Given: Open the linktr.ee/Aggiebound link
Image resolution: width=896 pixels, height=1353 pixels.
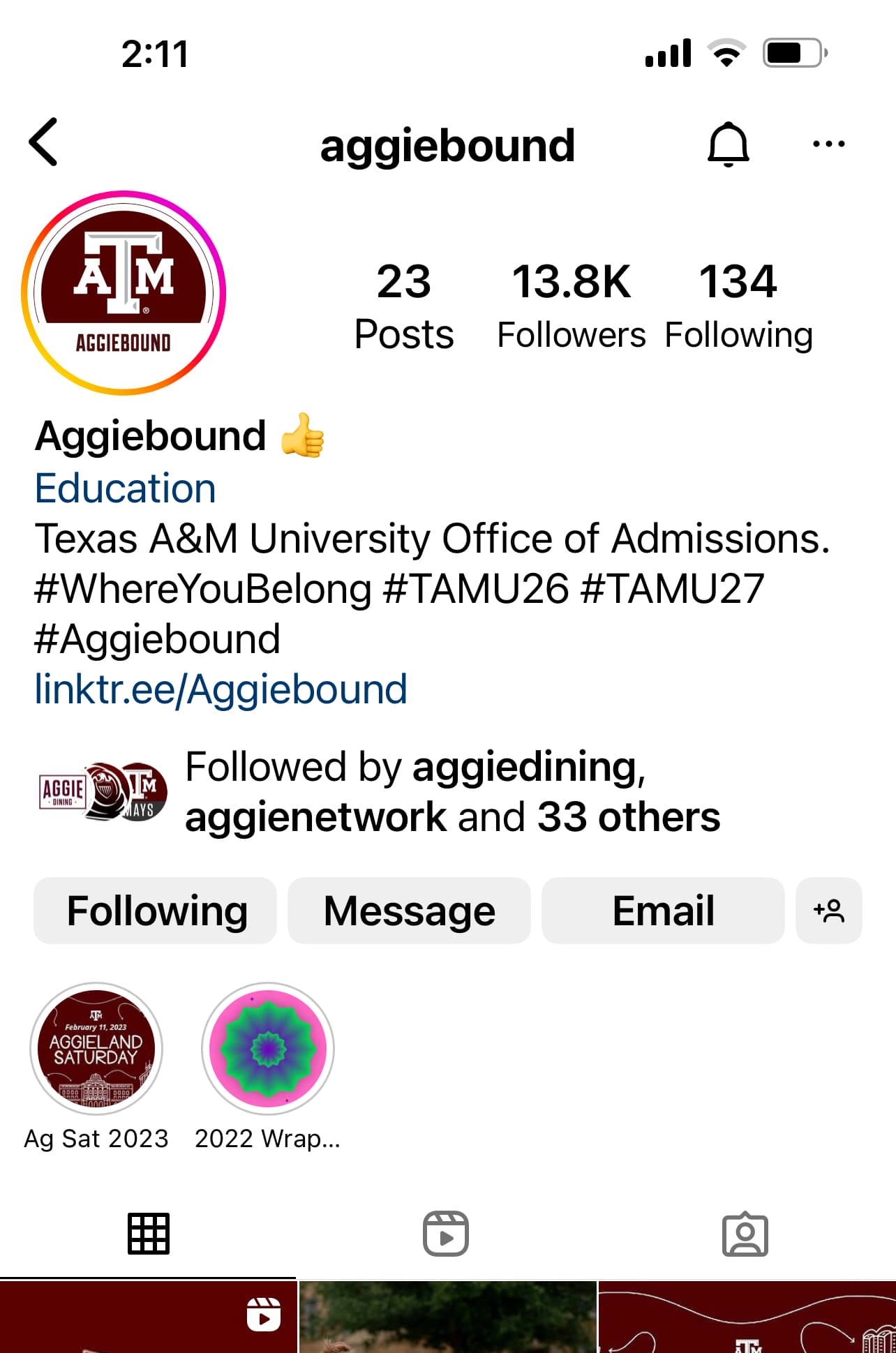Looking at the screenshot, I should [221, 689].
